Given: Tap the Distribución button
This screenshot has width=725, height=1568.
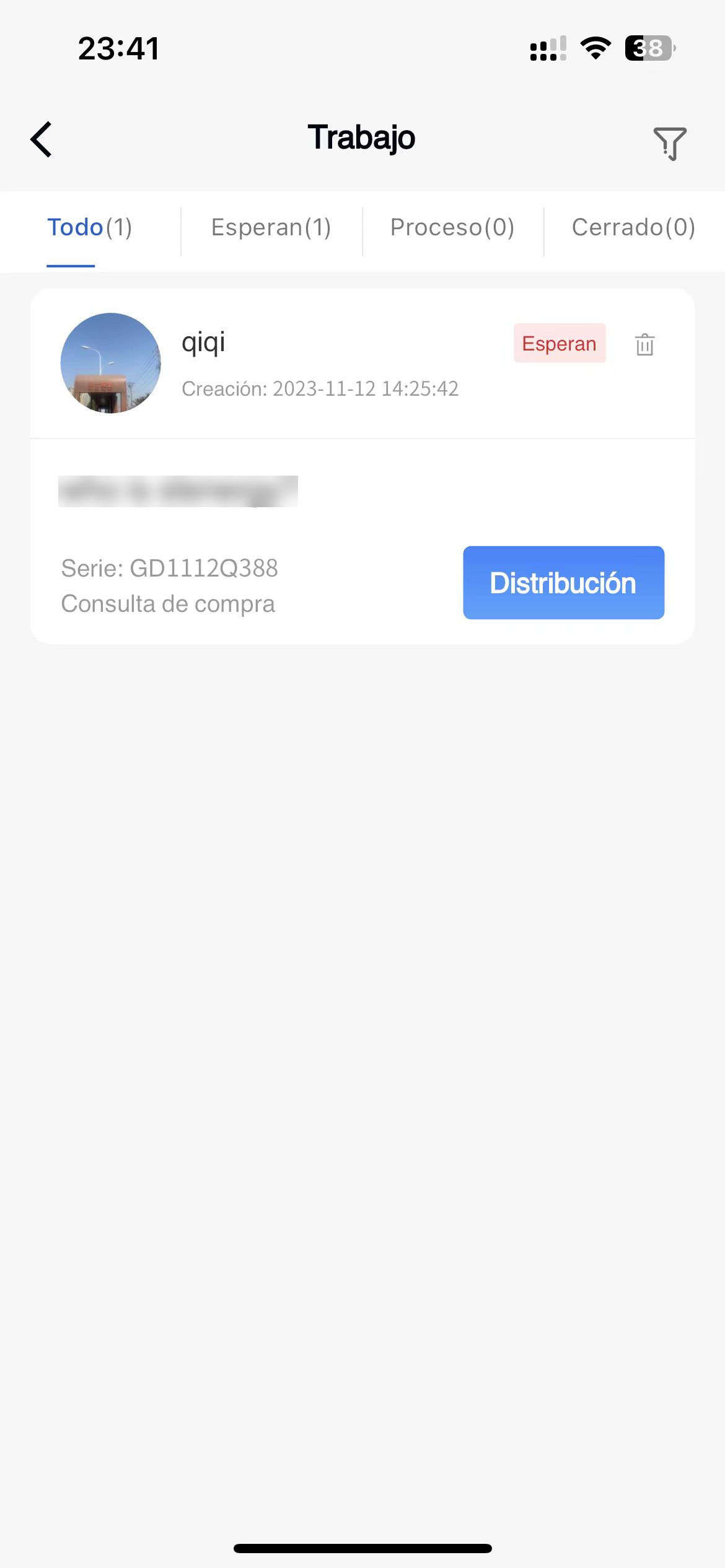Looking at the screenshot, I should pyautogui.click(x=563, y=583).
